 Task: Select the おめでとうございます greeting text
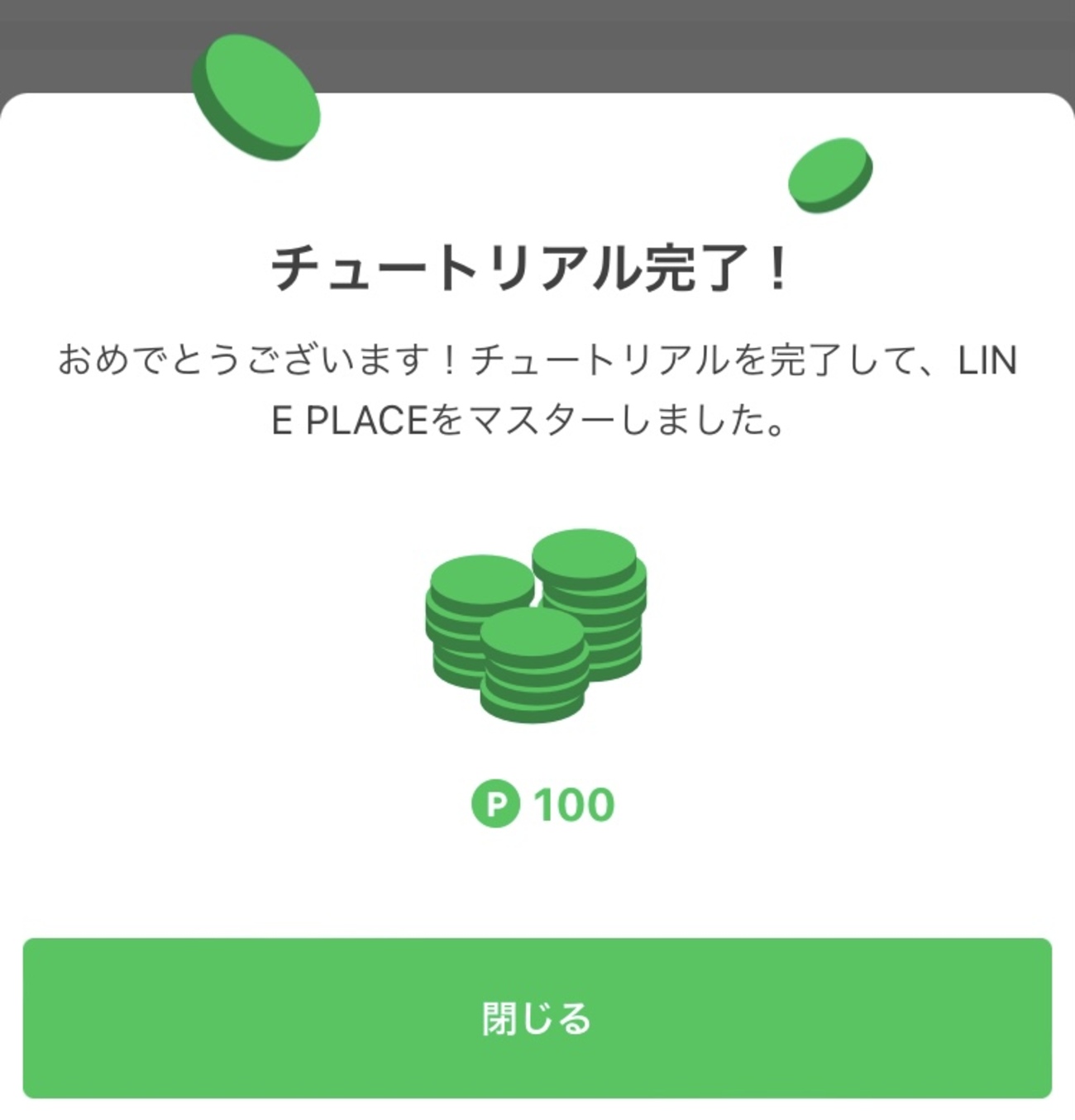pyautogui.click(x=240, y=360)
